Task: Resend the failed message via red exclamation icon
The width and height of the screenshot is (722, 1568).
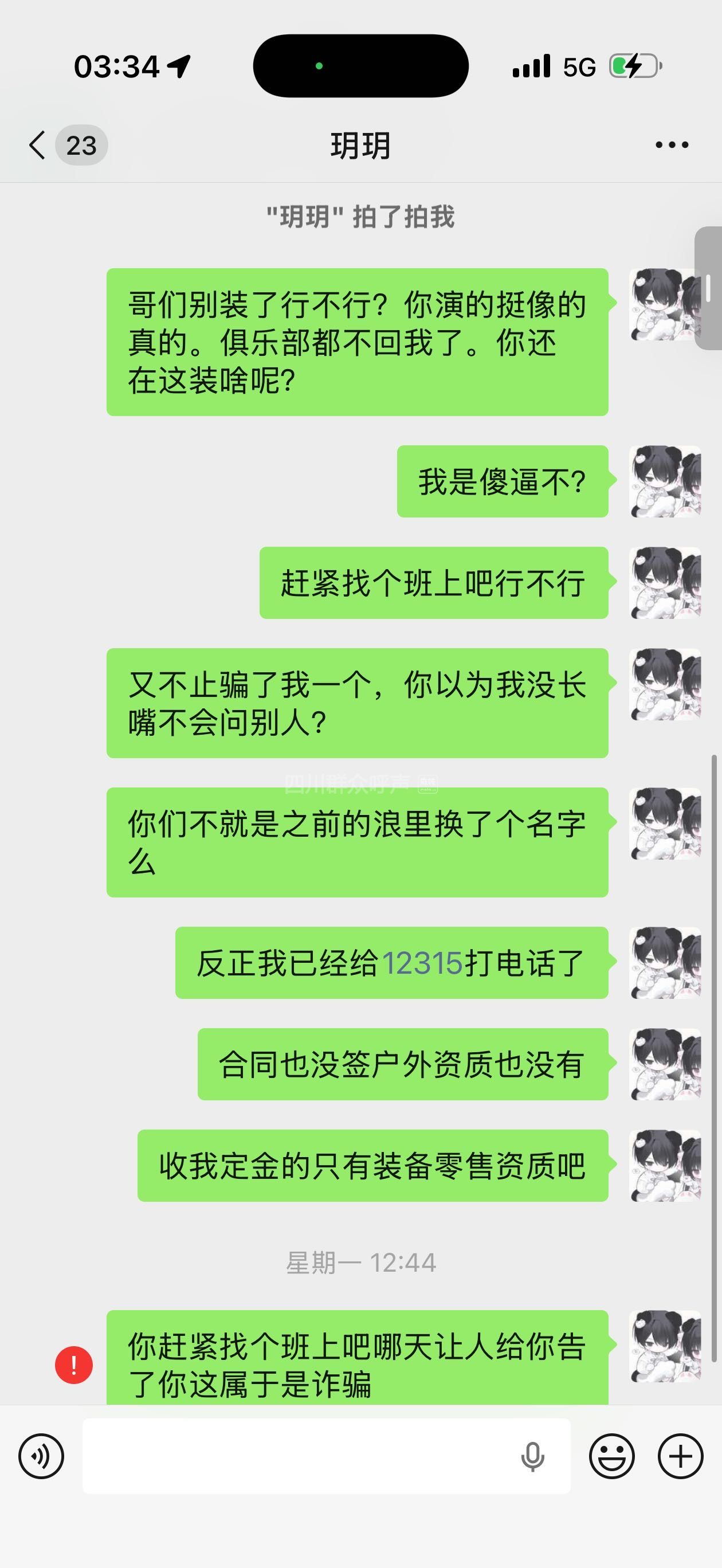Action: (x=74, y=1365)
